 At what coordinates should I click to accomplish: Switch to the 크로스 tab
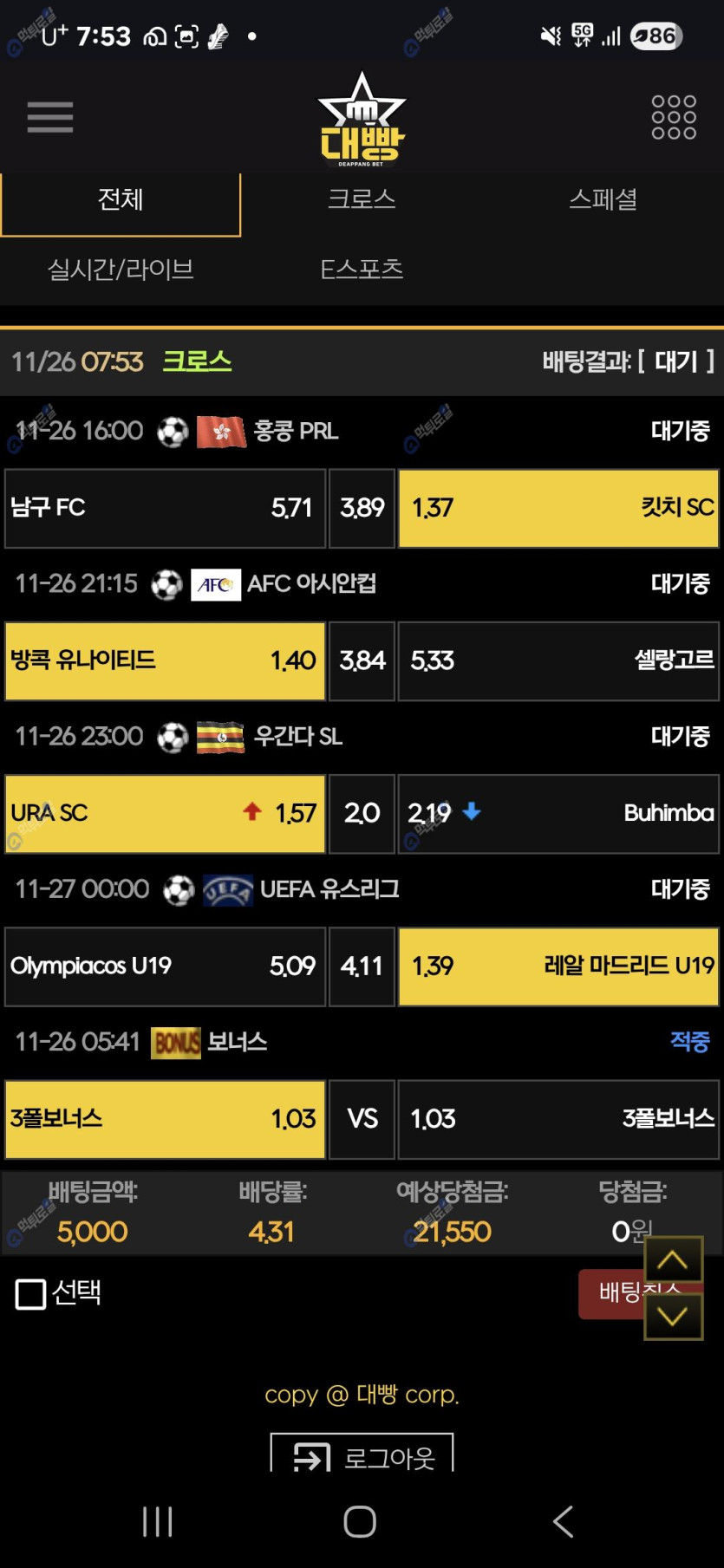(362, 199)
